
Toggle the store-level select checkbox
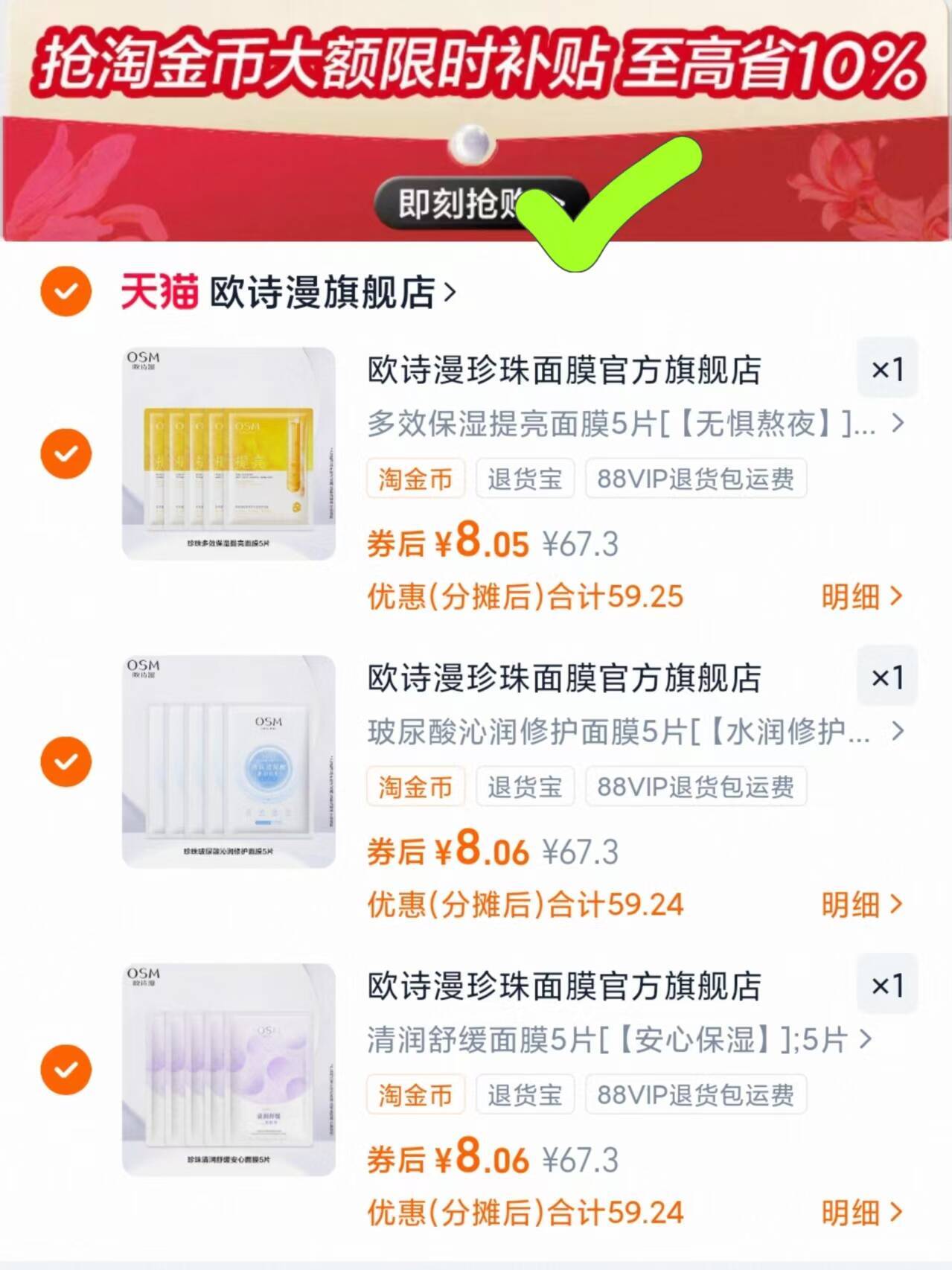click(66, 292)
